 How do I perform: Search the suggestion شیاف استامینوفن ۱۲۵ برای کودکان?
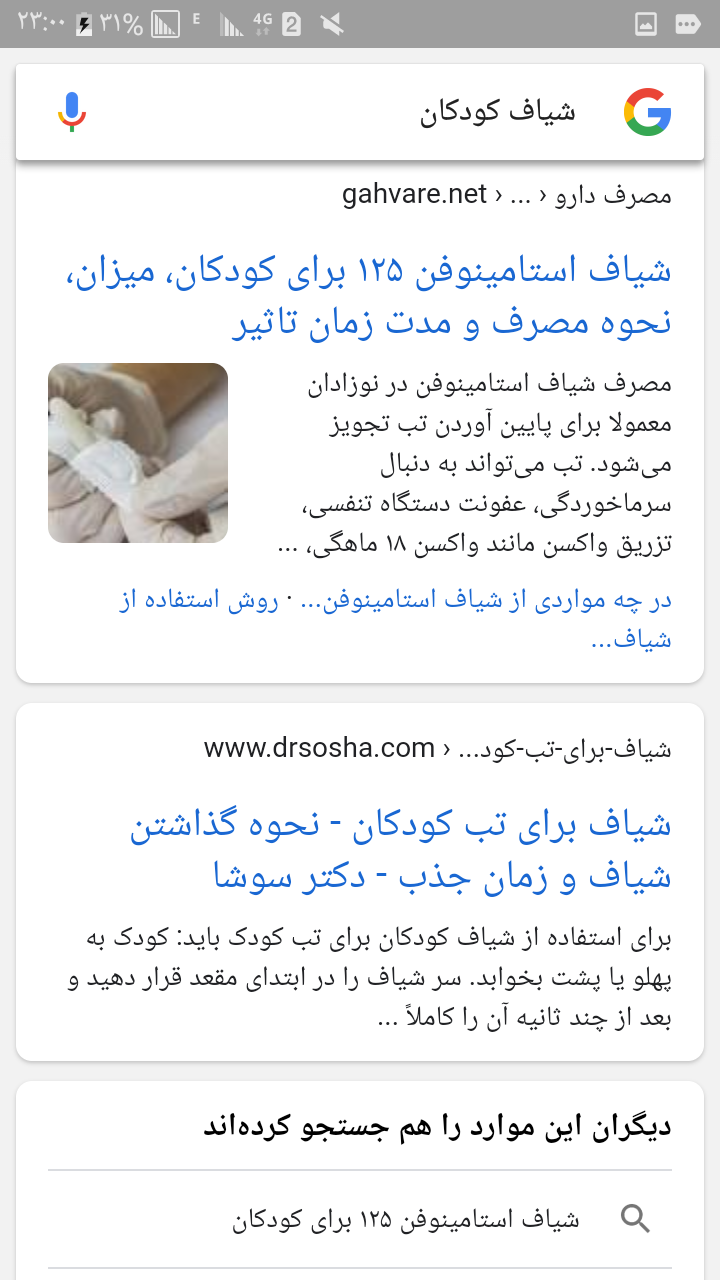tap(405, 1219)
